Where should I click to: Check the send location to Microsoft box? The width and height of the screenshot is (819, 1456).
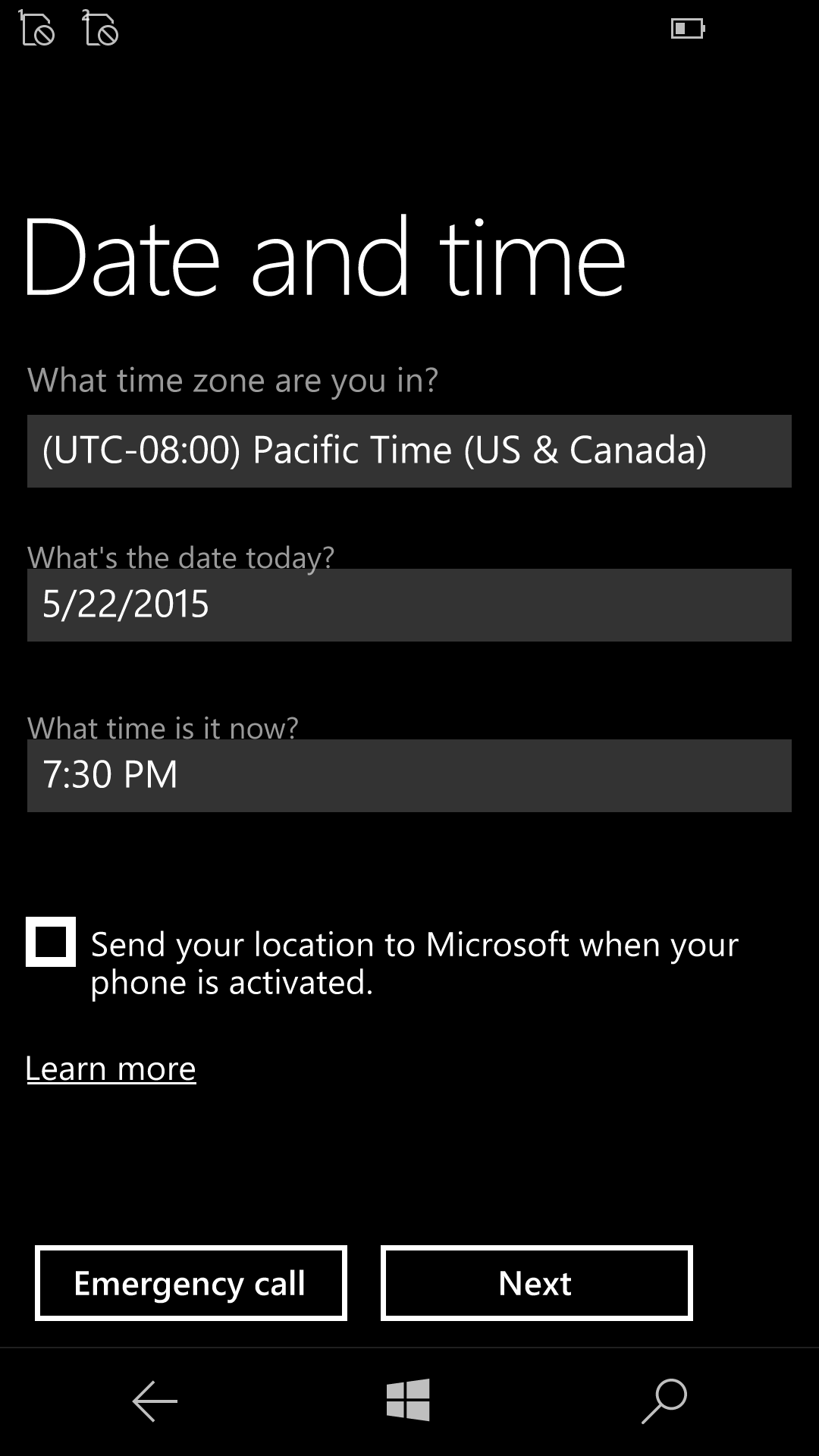click(51, 942)
